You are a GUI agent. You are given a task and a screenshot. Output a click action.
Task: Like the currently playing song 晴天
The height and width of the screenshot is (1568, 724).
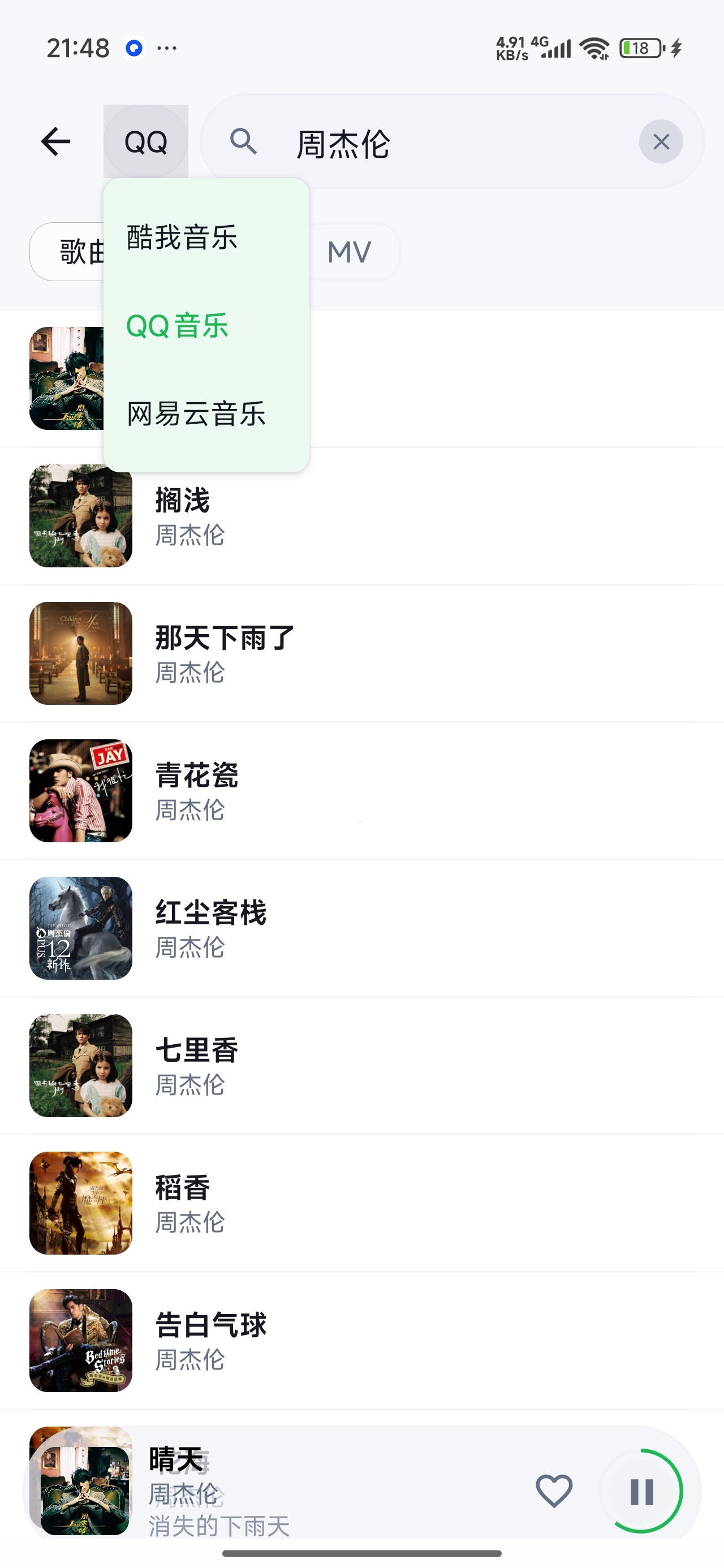(x=554, y=1491)
